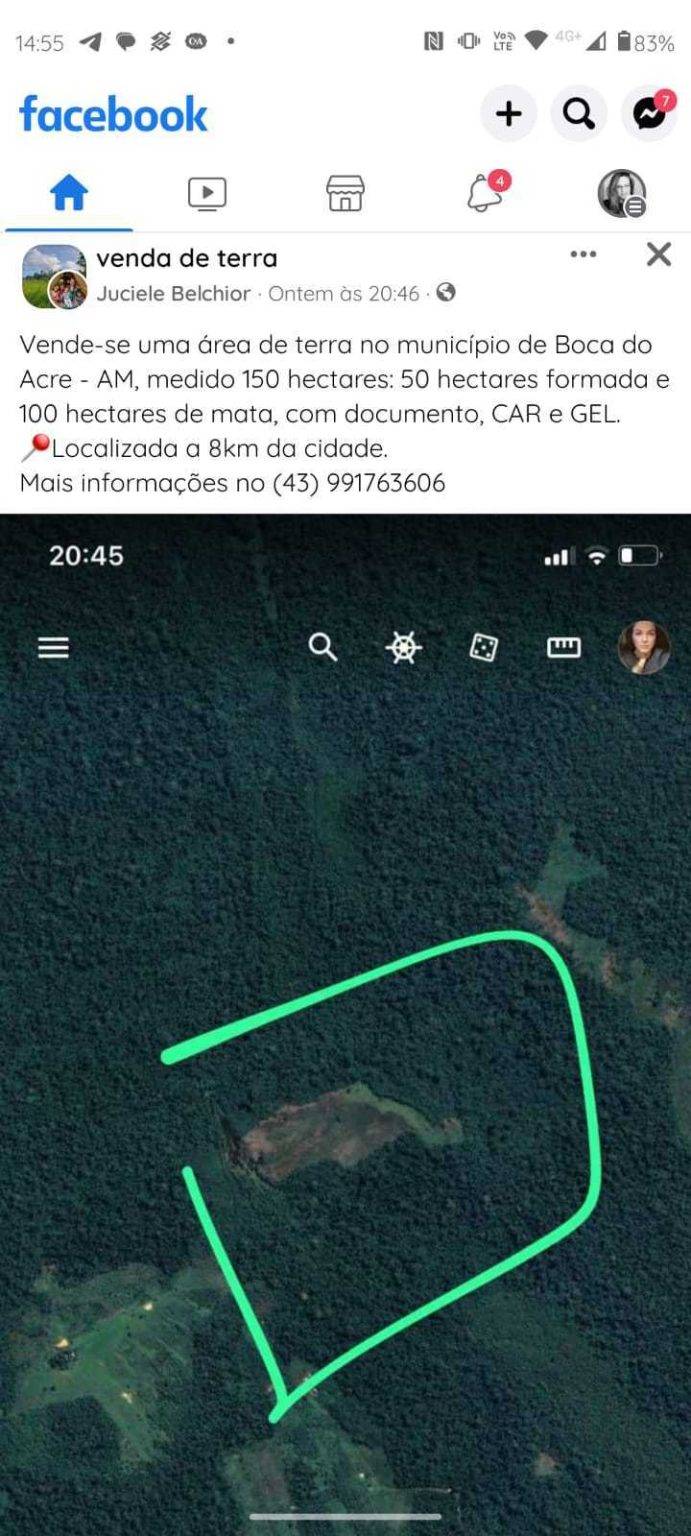Open the notifications bell tab
This screenshot has height=1536, width=691.
tap(485, 193)
